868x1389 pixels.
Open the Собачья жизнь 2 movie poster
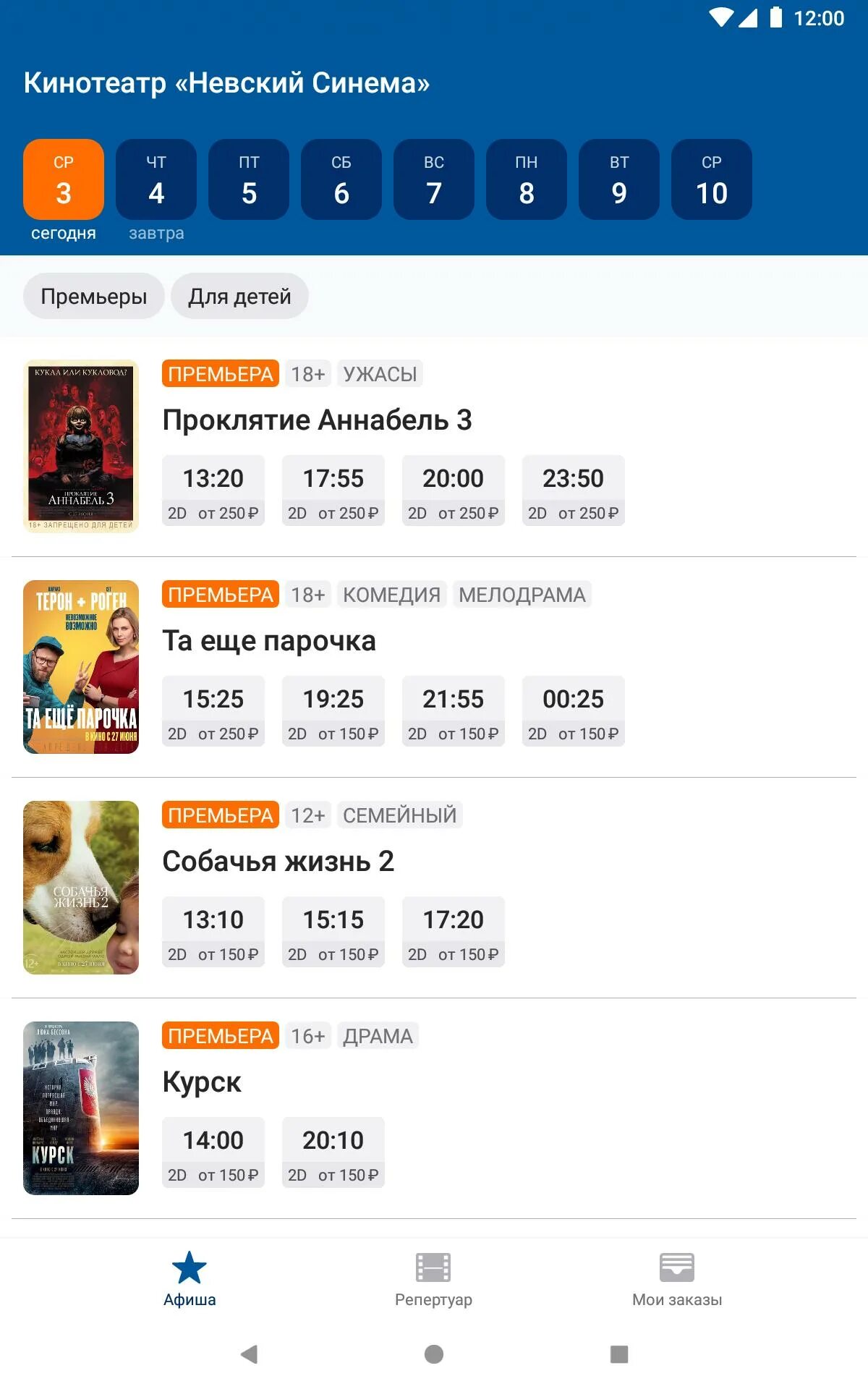81,888
